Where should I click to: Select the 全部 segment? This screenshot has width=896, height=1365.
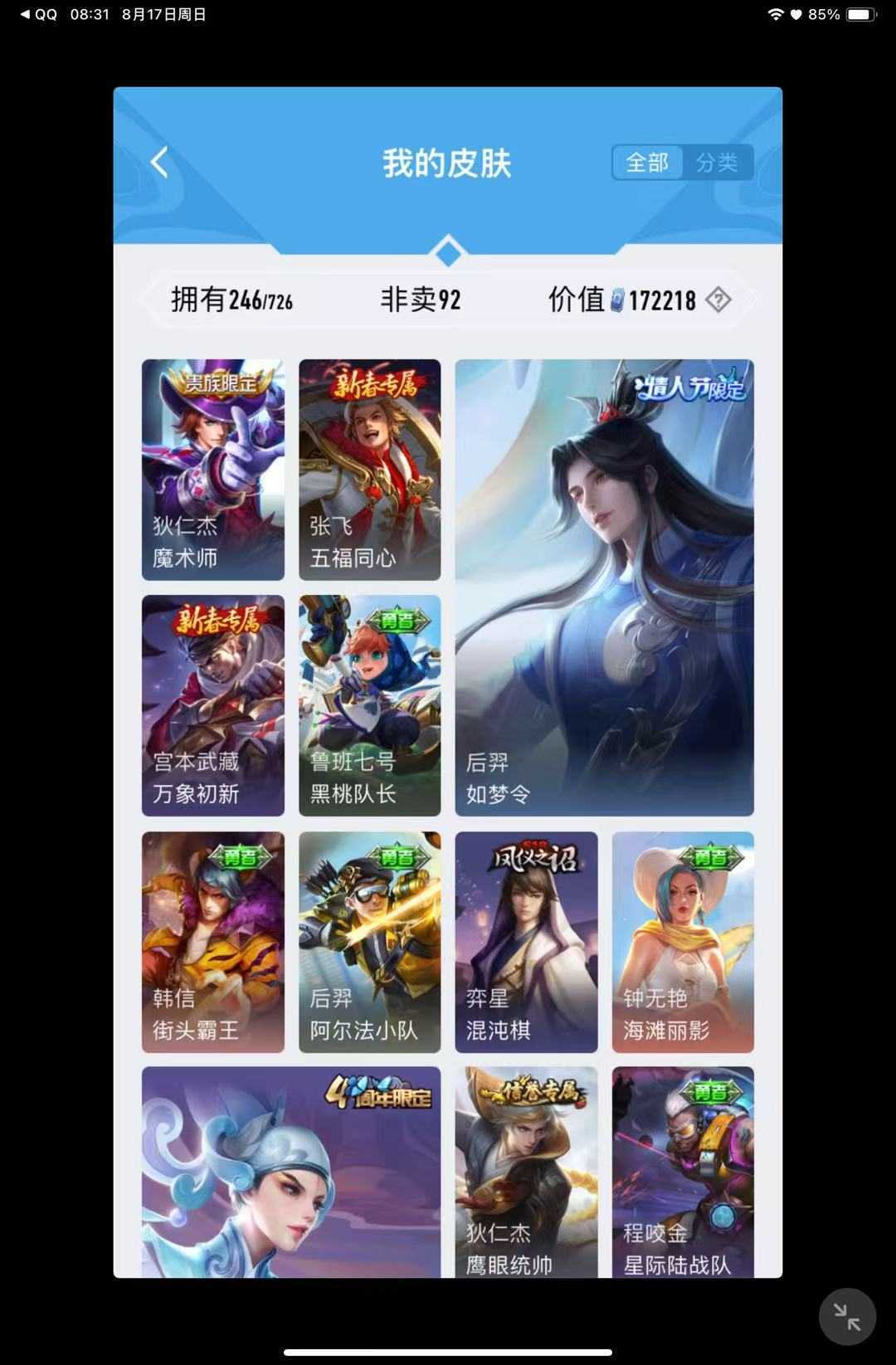click(647, 163)
